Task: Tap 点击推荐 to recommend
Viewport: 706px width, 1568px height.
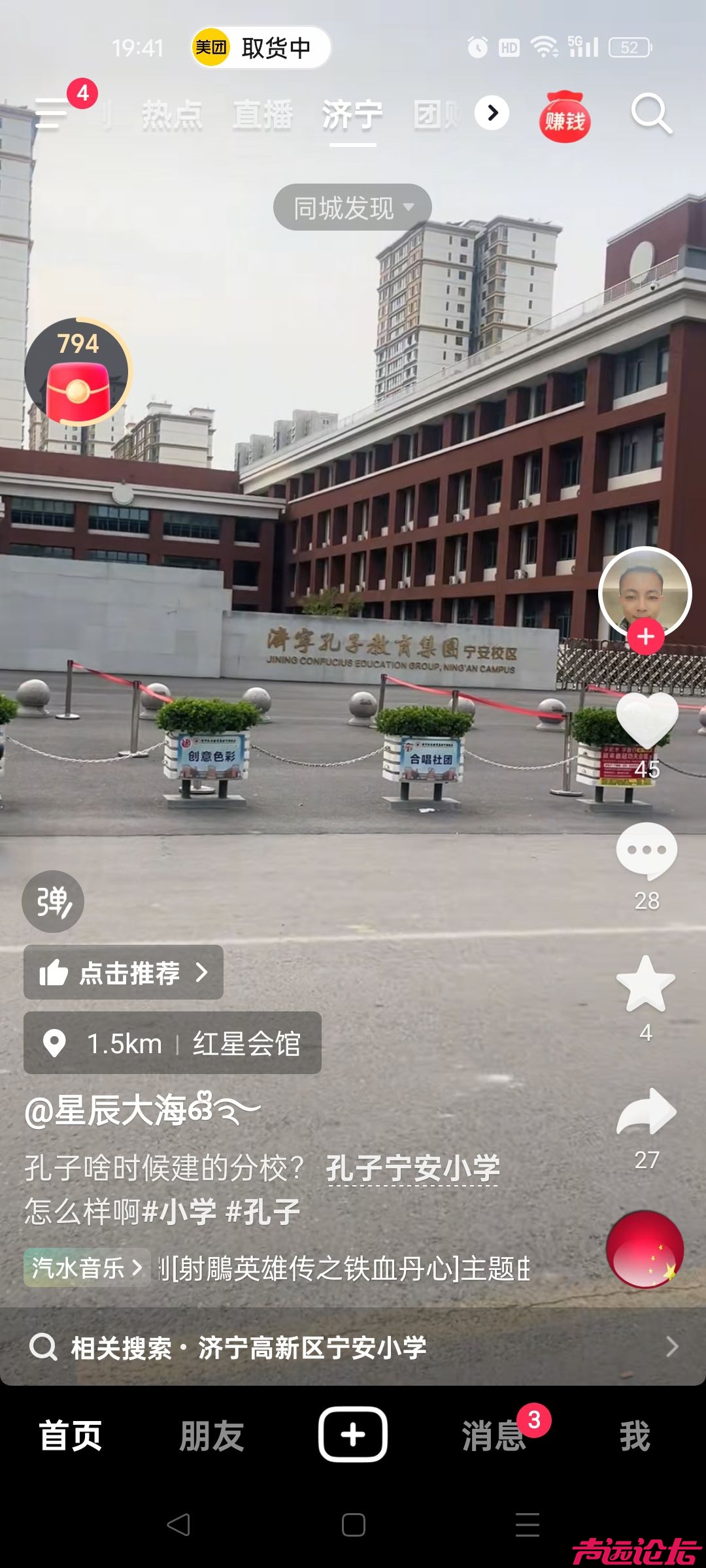Action: pyautogui.click(x=124, y=973)
